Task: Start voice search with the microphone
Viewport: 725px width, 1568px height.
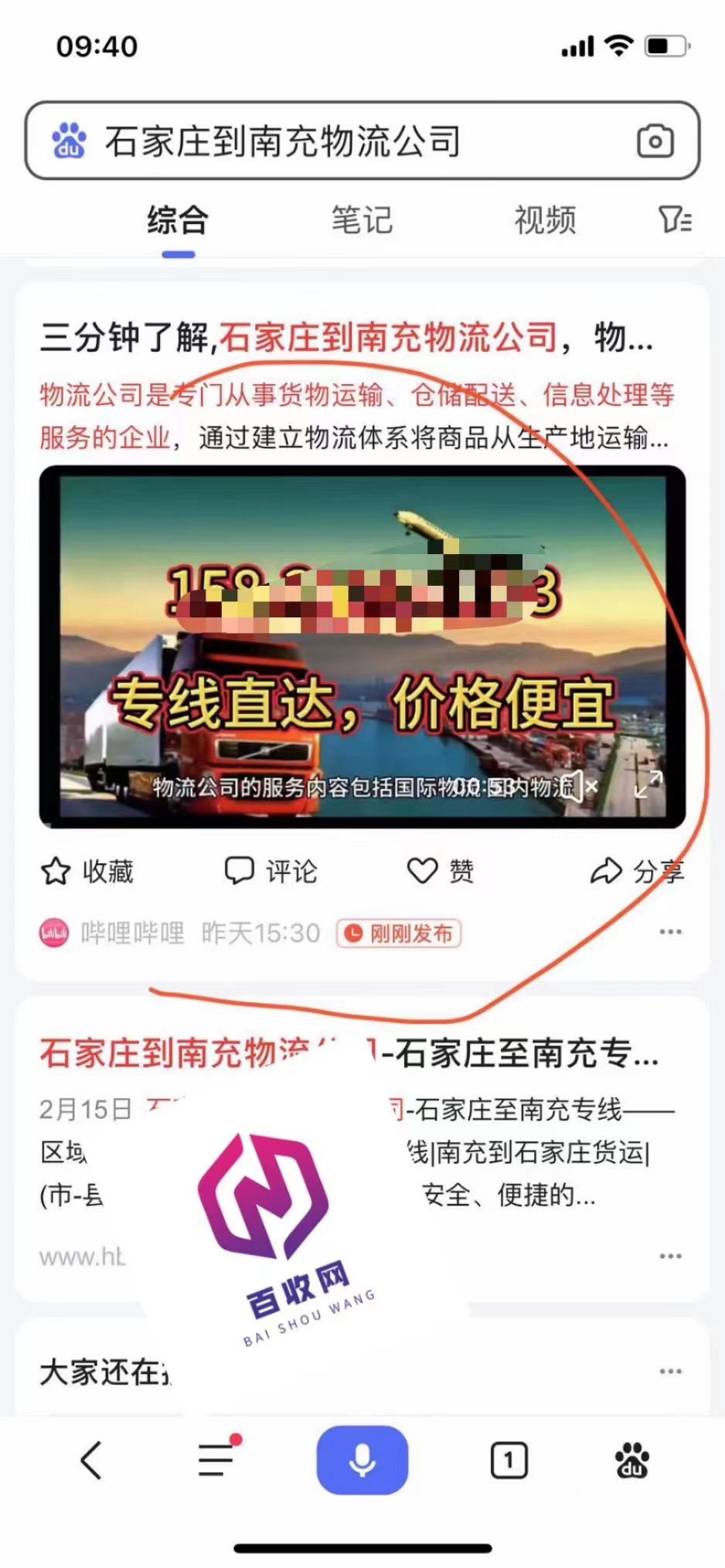Action: pyautogui.click(x=362, y=1460)
